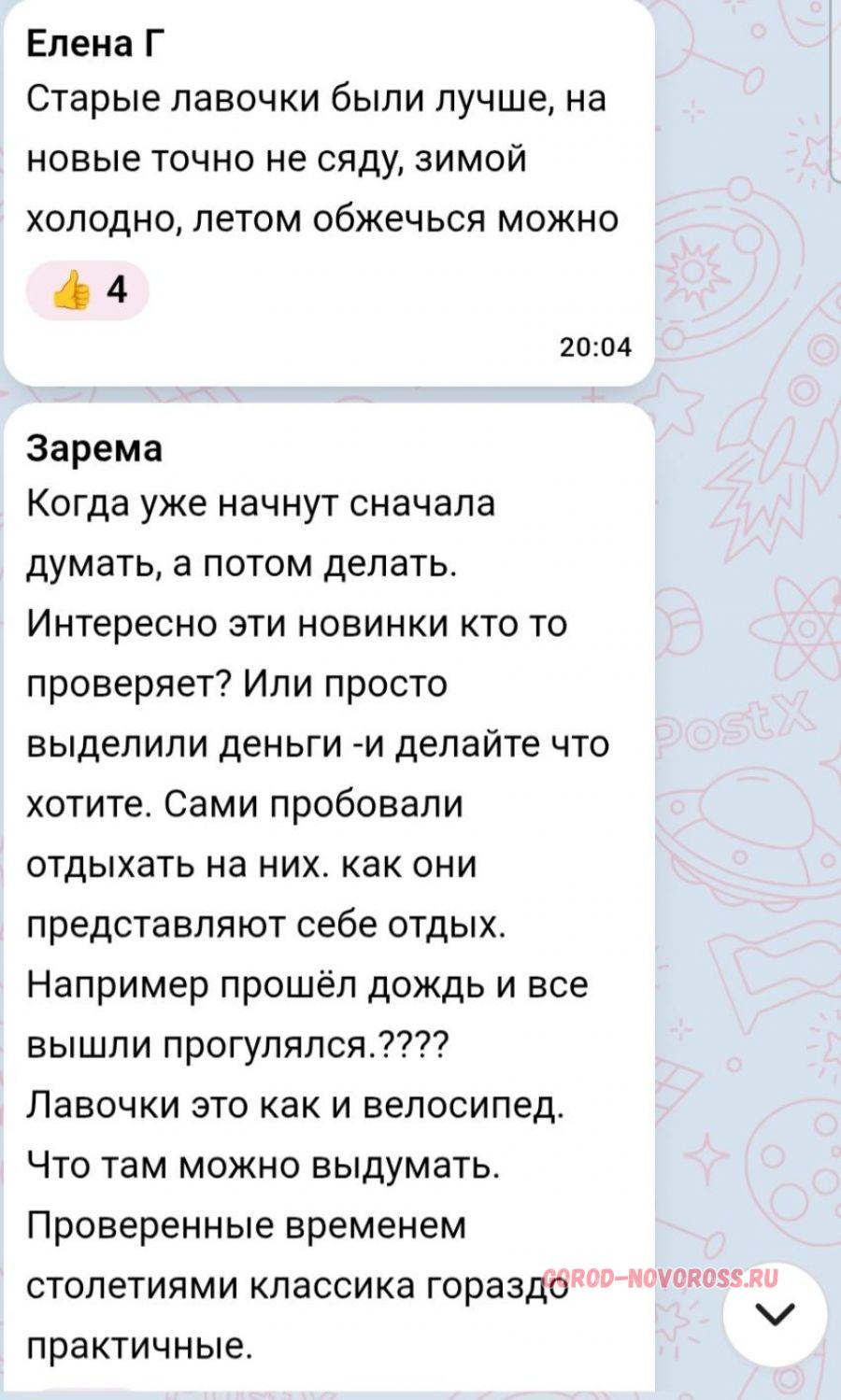
Task: Jump to the latest messages with the down chevron
Action: coord(775,1314)
